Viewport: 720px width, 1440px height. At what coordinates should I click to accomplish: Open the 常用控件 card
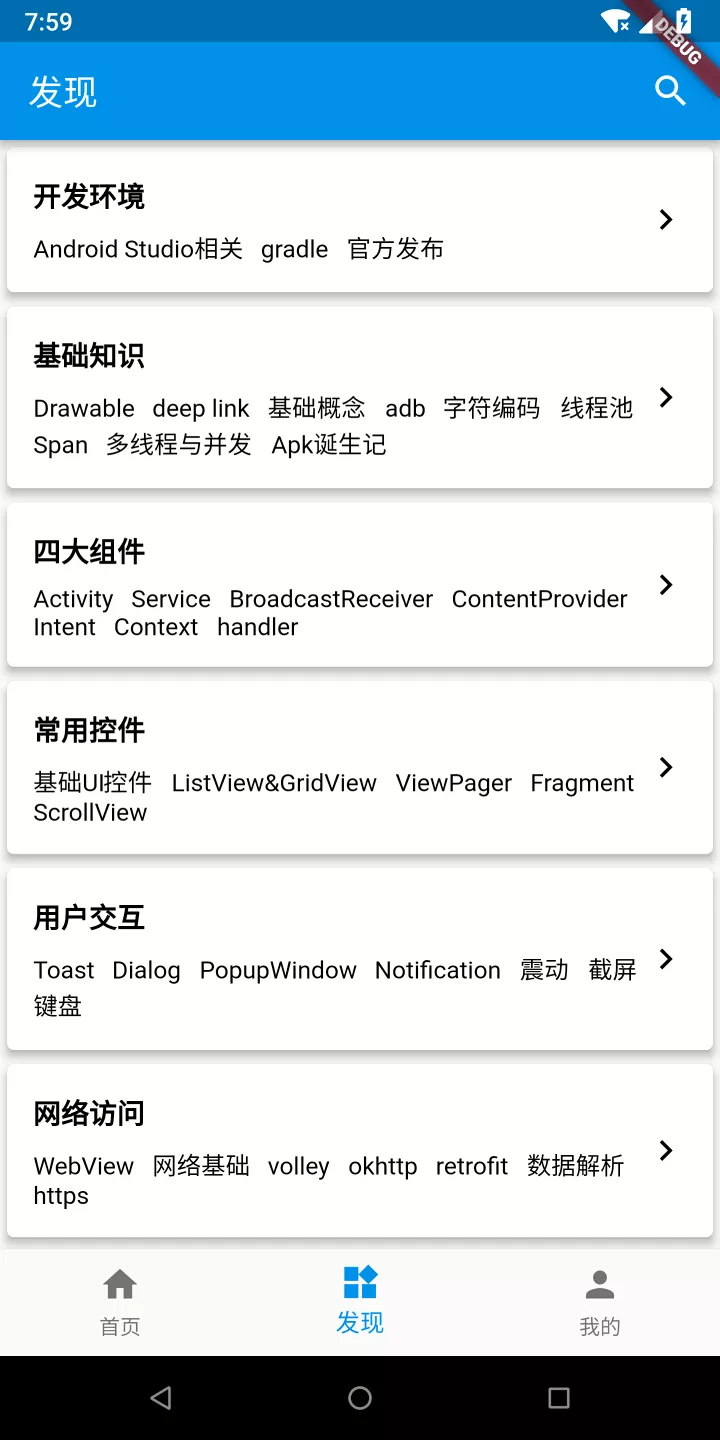click(x=360, y=768)
